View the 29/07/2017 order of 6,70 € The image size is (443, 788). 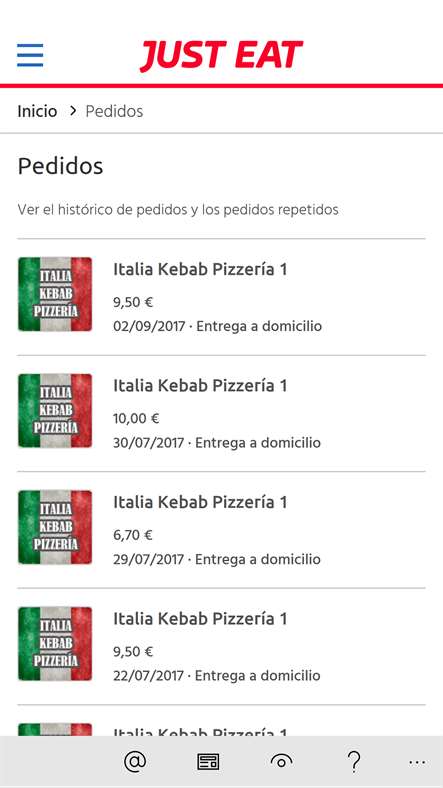point(222,530)
